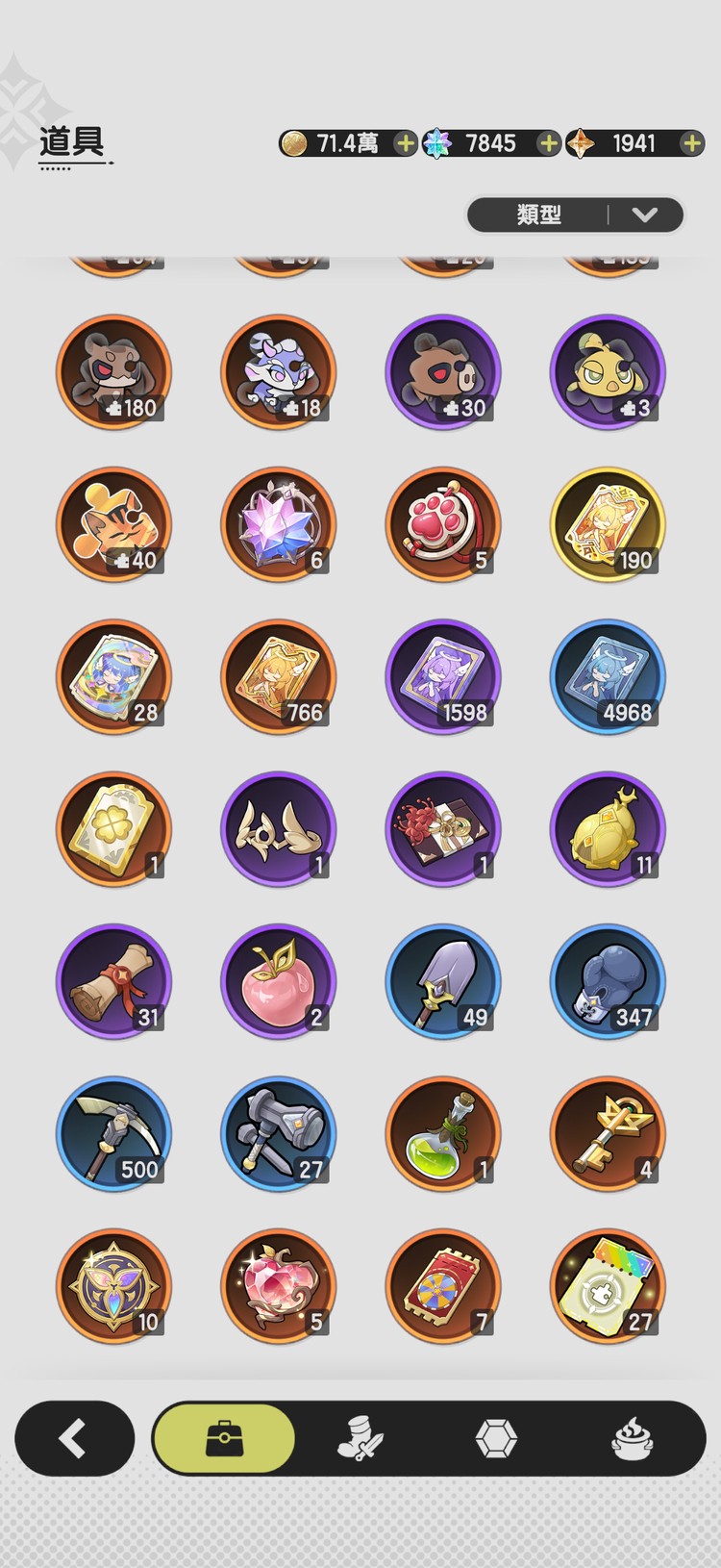The image size is (721, 1568).
Task: Add currency using plus next to 1941
Action: point(691,144)
